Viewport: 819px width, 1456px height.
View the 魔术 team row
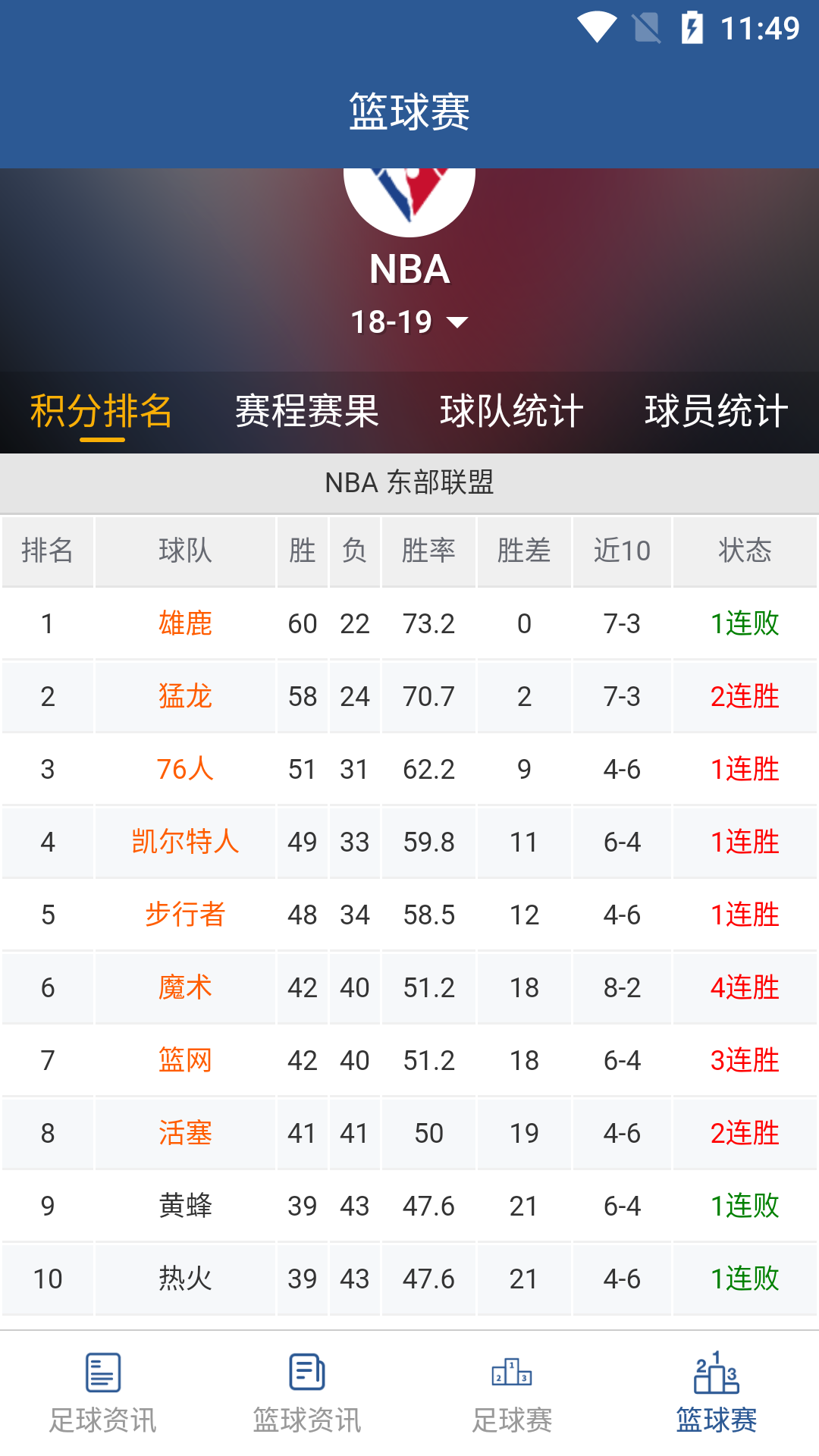click(x=409, y=987)
